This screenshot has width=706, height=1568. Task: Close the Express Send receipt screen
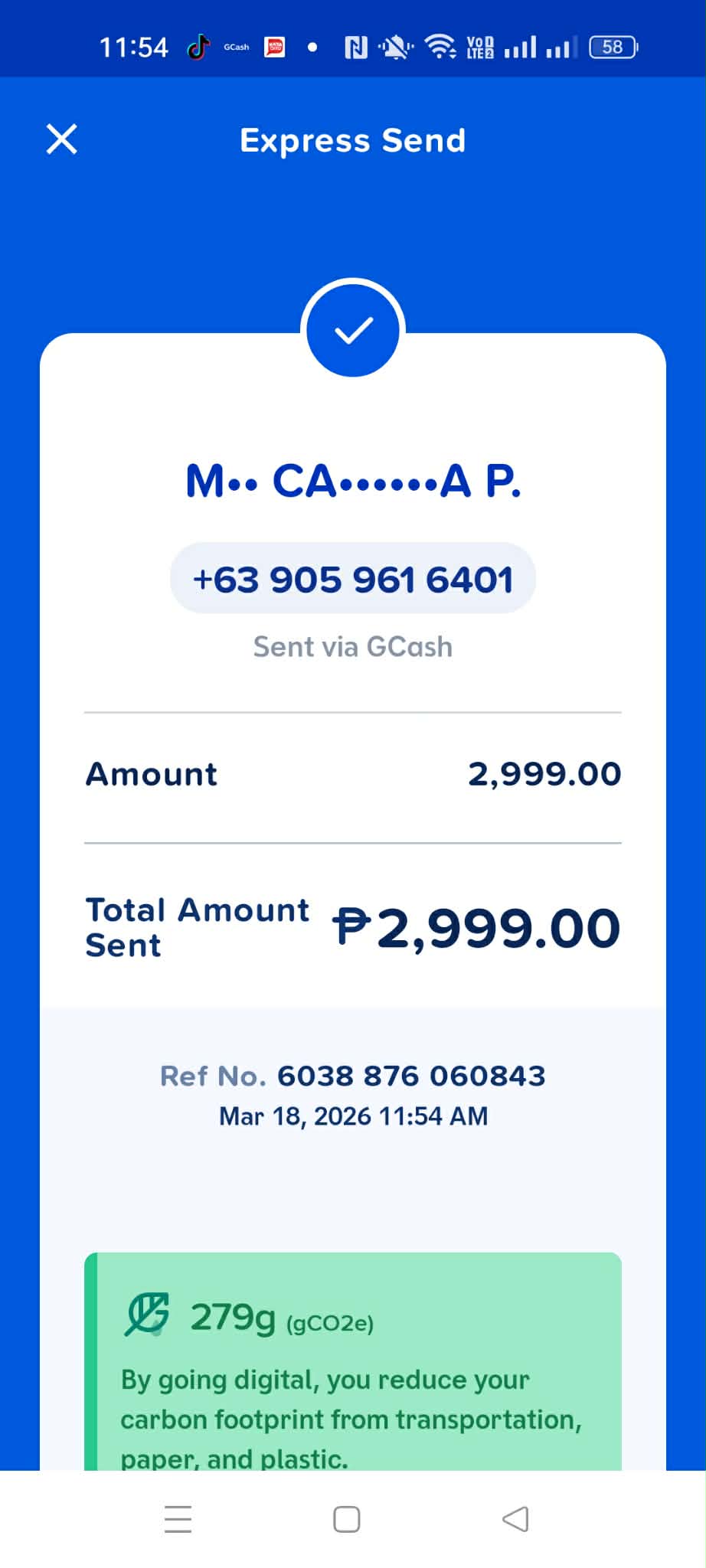pyautogui.click(x=61, y=139)
